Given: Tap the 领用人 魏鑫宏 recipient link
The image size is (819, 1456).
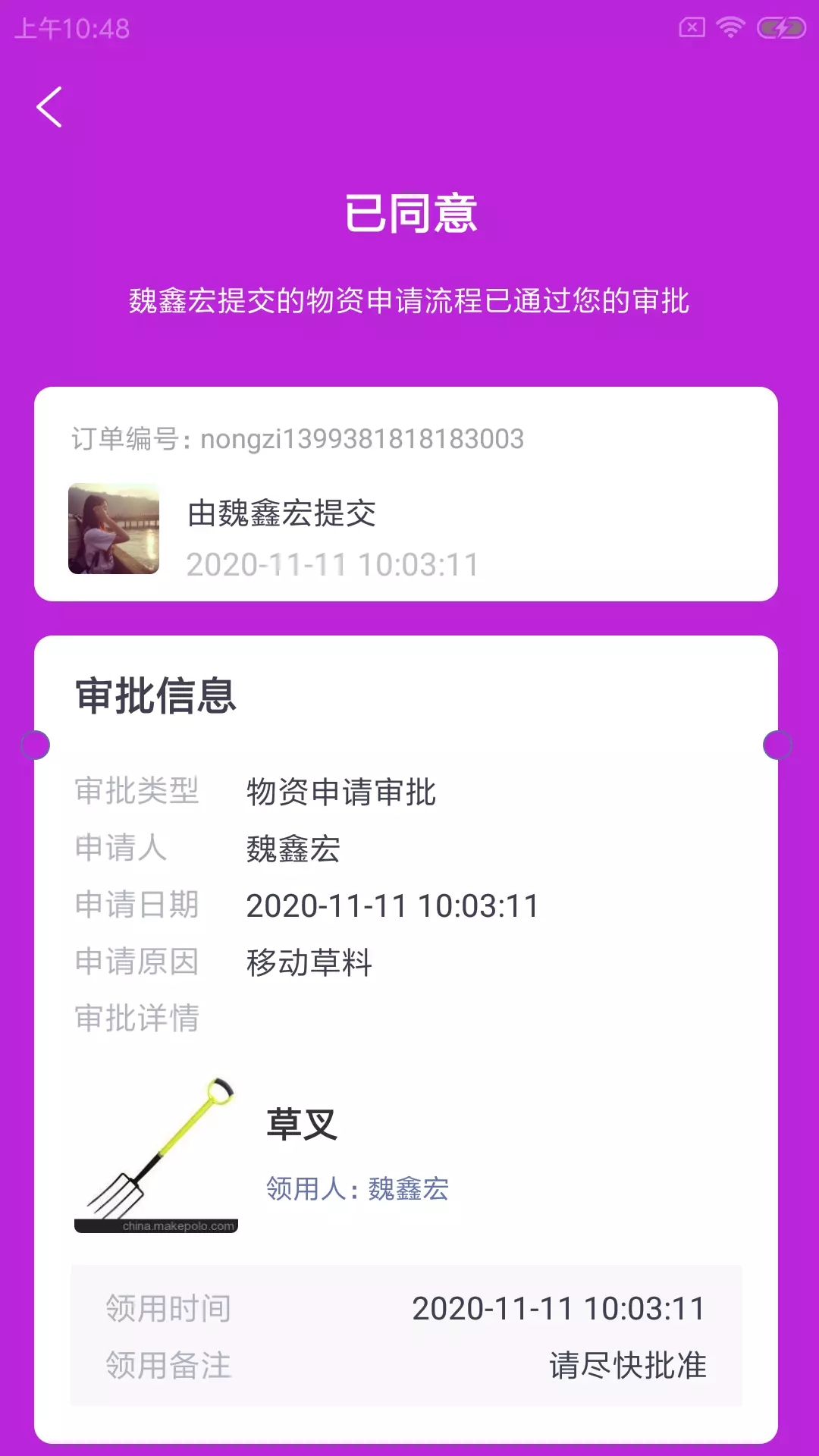Looking at the screenshot, I should click(x=356, y=1190).
